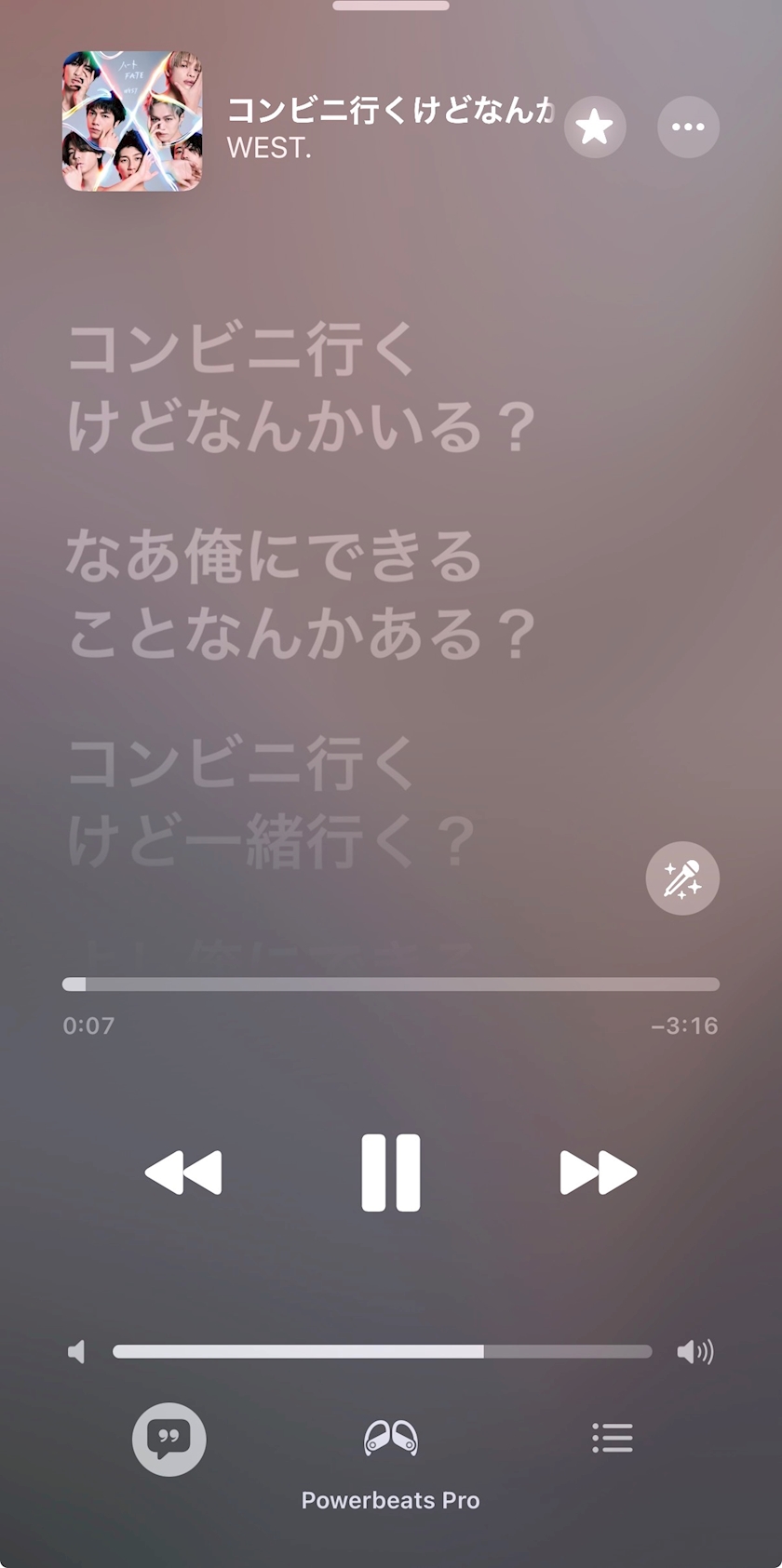Favorite the current song with the star
This screenshot has height=1568, width=782.
[x=595, y=127]
